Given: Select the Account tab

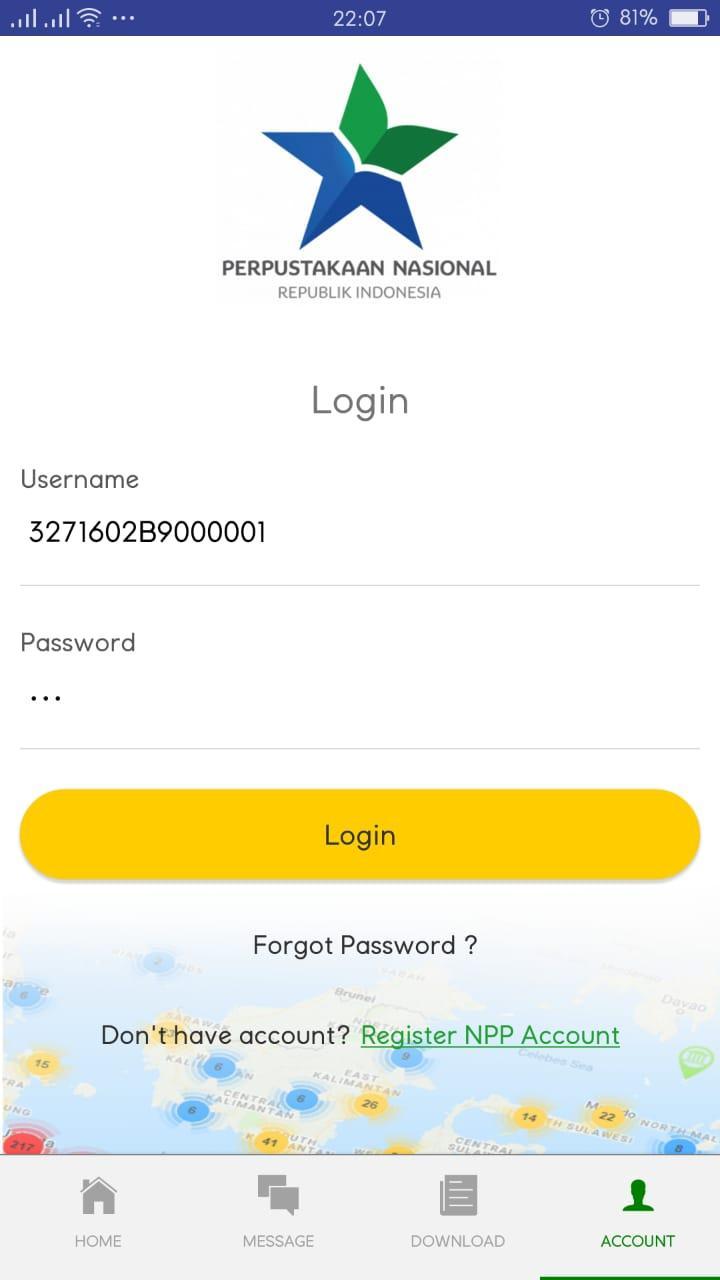Looking at the screenshot, I should pos(638,1212).
